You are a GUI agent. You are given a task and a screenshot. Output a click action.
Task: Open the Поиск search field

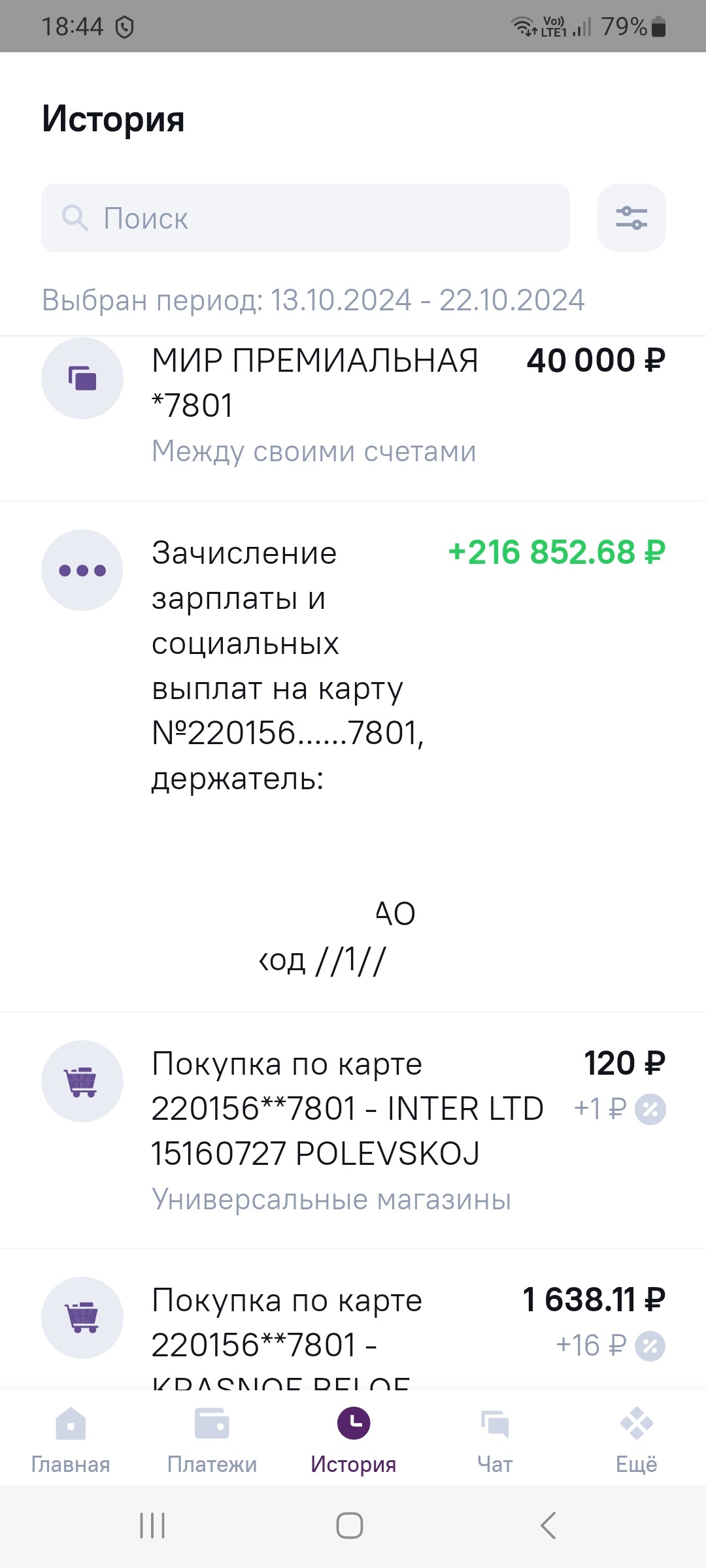click(305, 218)
